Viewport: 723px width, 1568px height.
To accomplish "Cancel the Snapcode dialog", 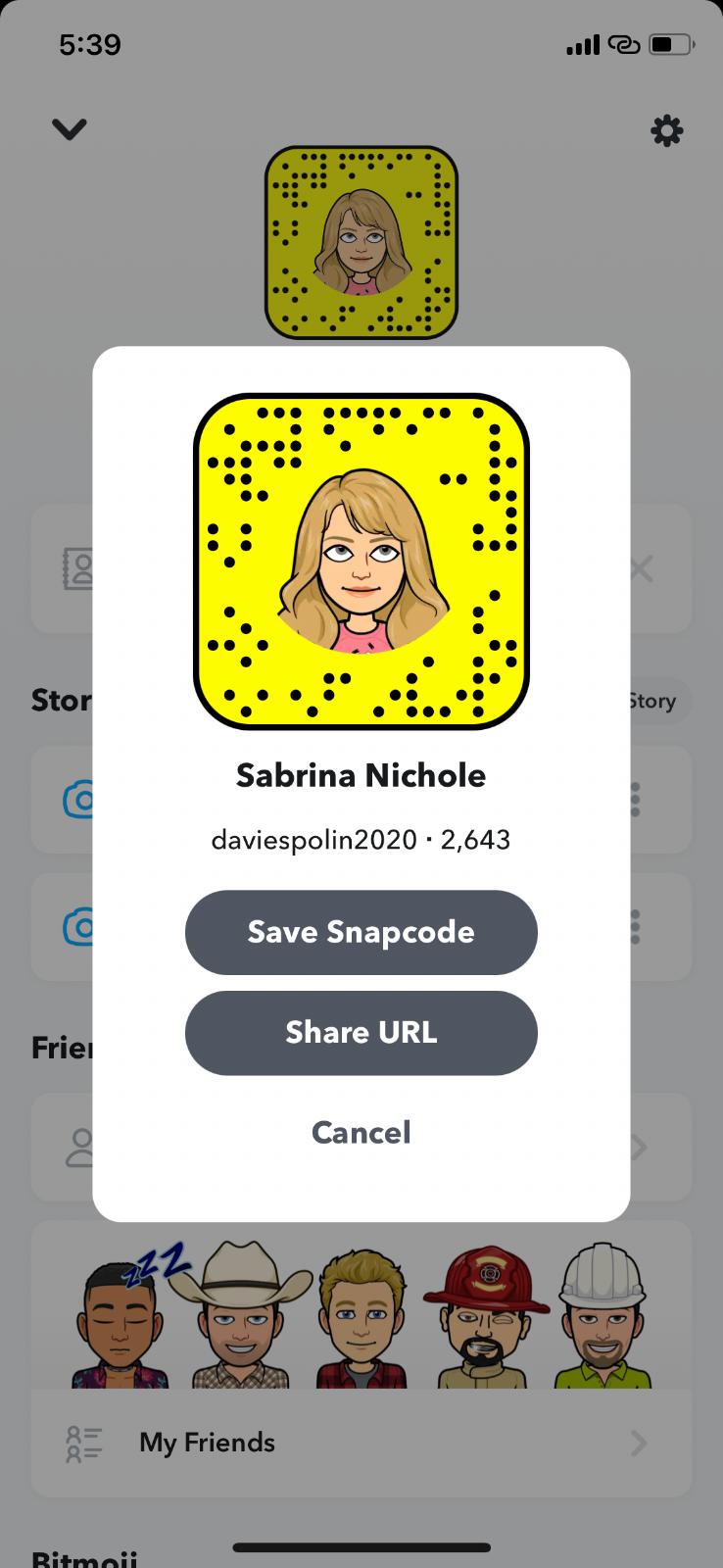I will 361,1133.
